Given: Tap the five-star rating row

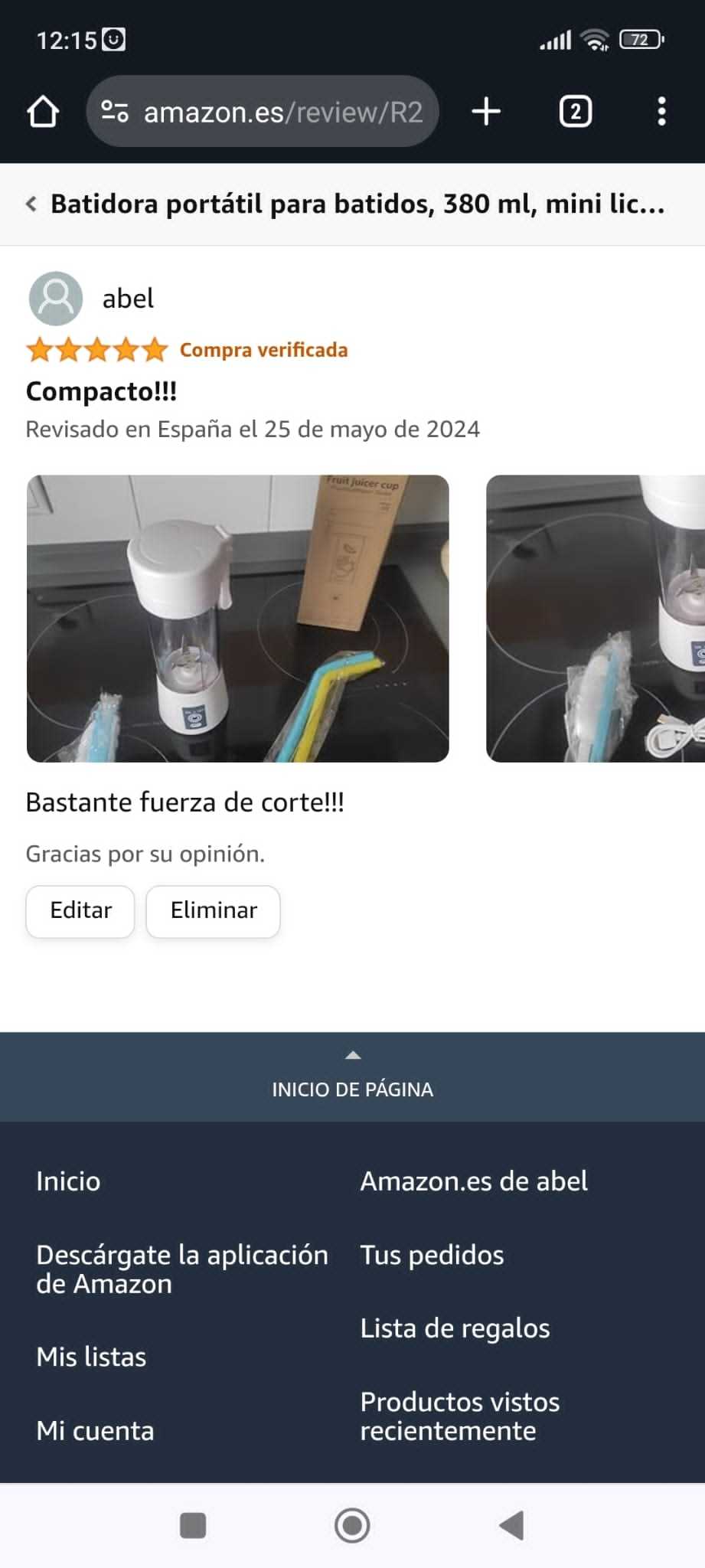Looking at the screenshot, I should pos(95,349).
